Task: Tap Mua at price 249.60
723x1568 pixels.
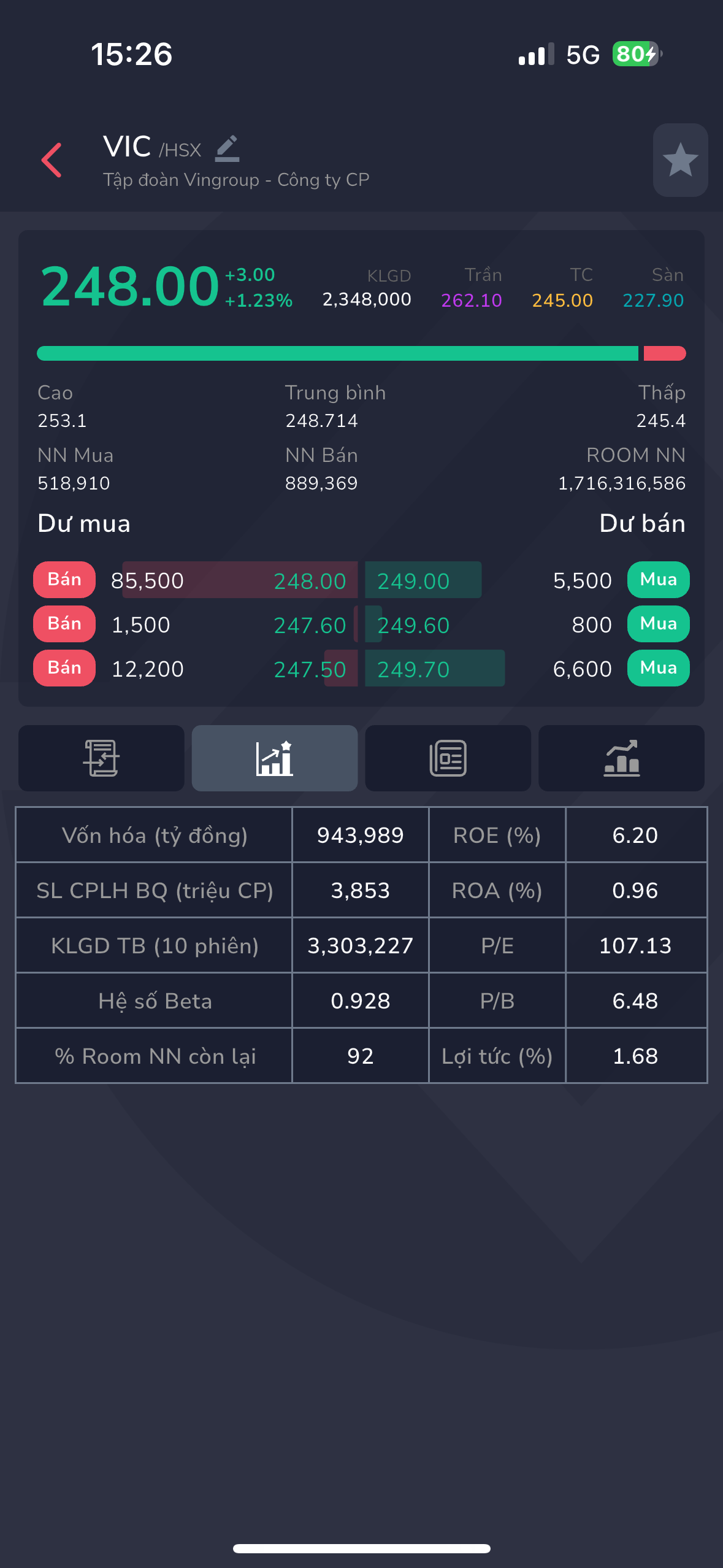Action: pyautogui.click(x=658, y=624)
